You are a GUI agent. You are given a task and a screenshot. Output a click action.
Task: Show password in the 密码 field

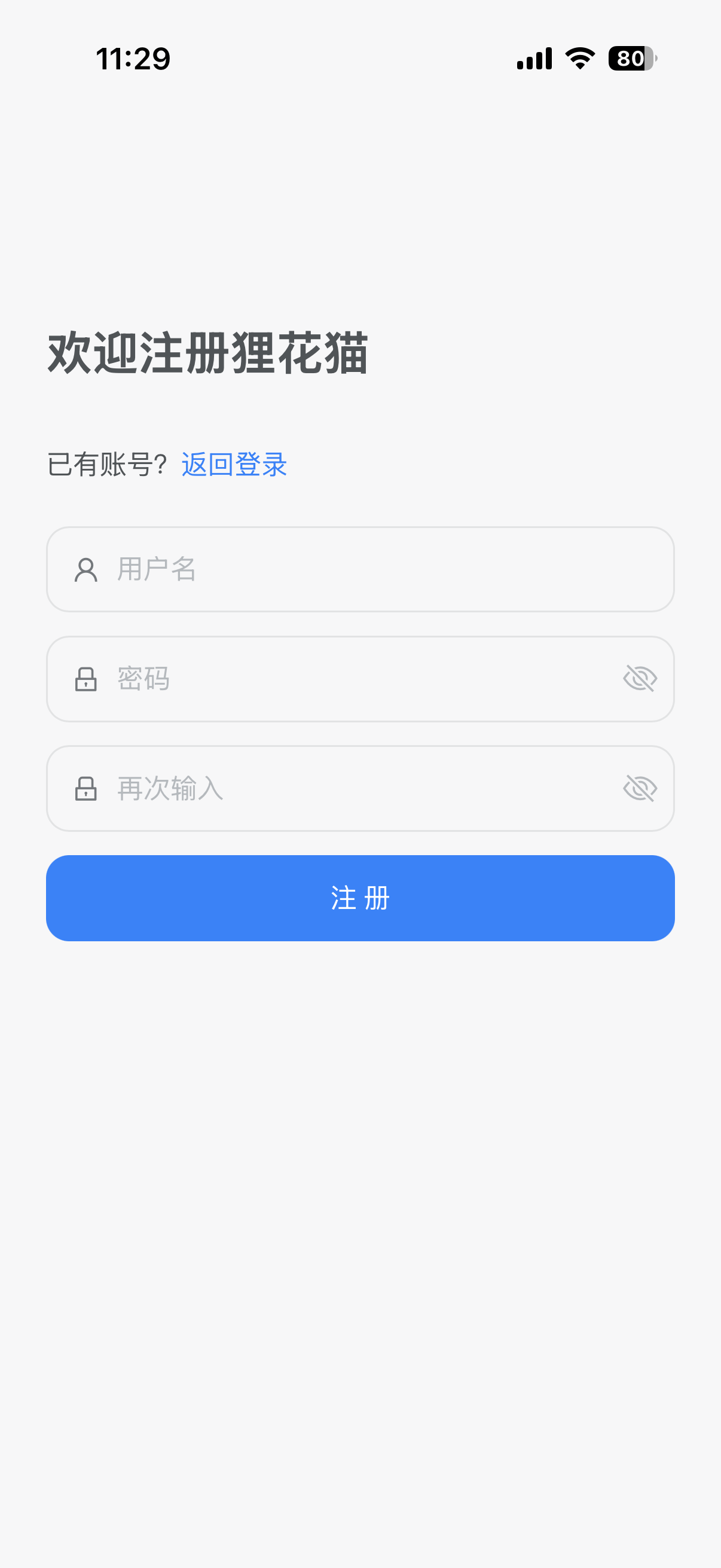point(640,679)
